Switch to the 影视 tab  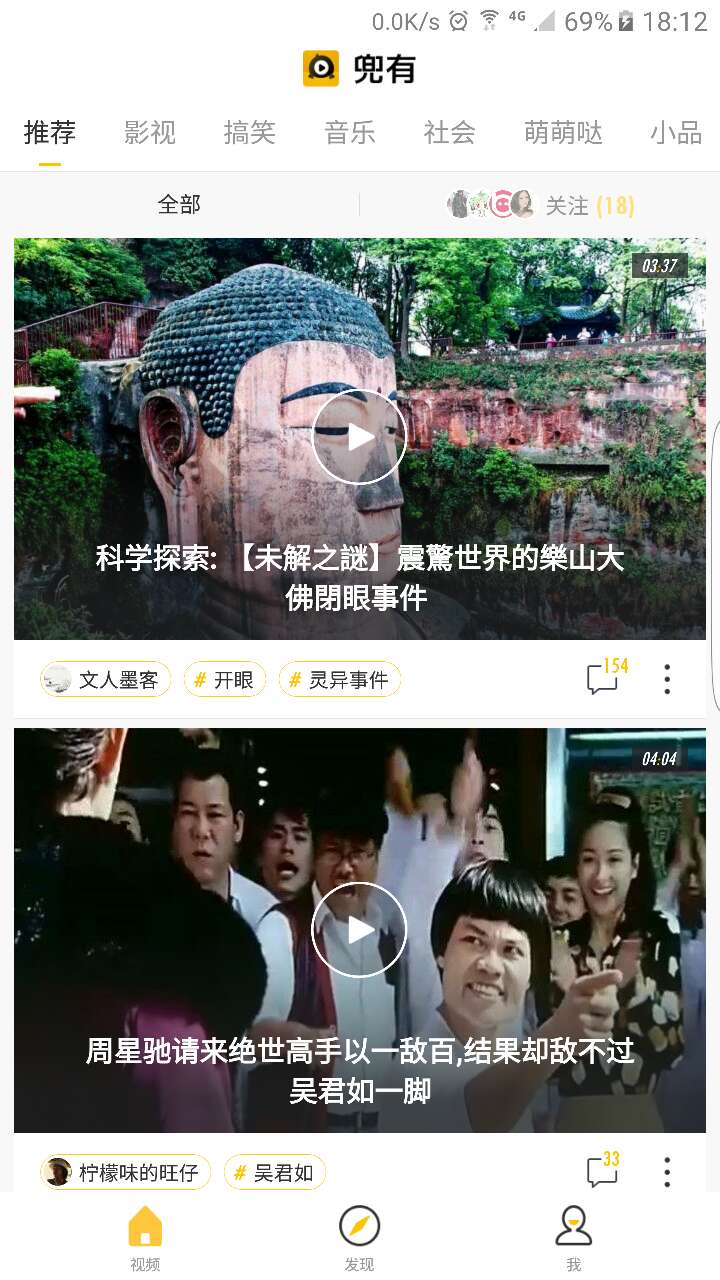click(149, 133)
